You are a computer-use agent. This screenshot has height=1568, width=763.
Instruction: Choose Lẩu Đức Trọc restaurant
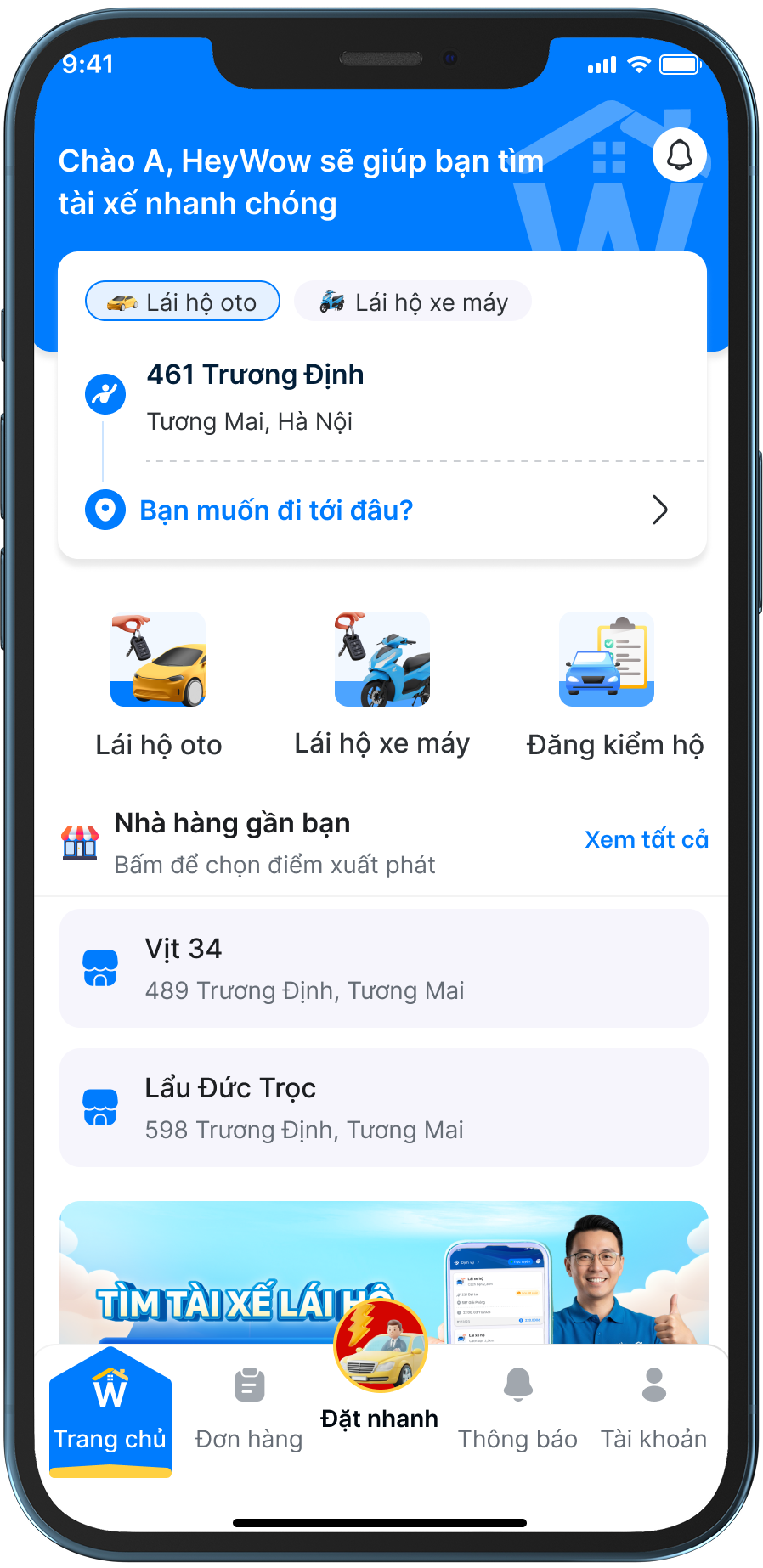click(383, 1108)
